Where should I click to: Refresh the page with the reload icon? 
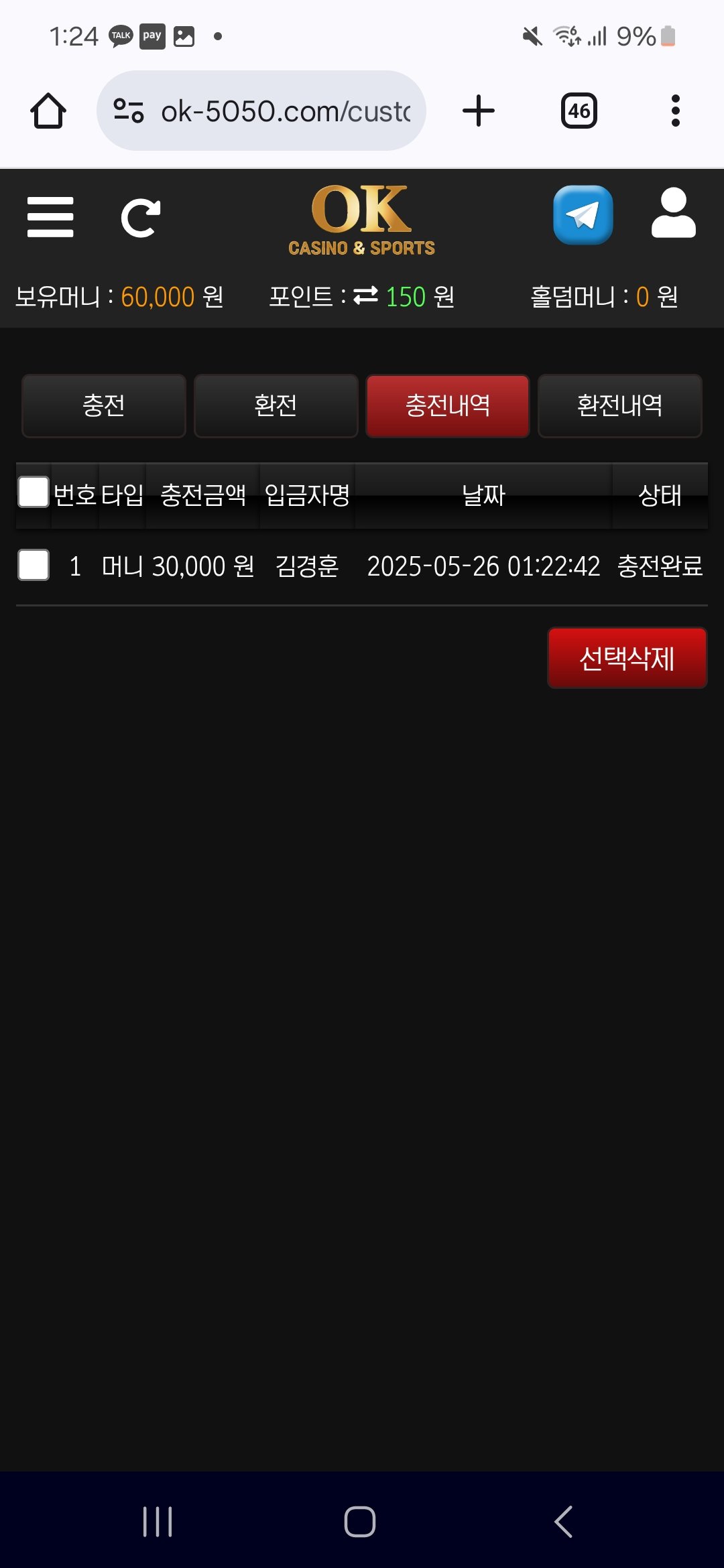tap(140, 218)
